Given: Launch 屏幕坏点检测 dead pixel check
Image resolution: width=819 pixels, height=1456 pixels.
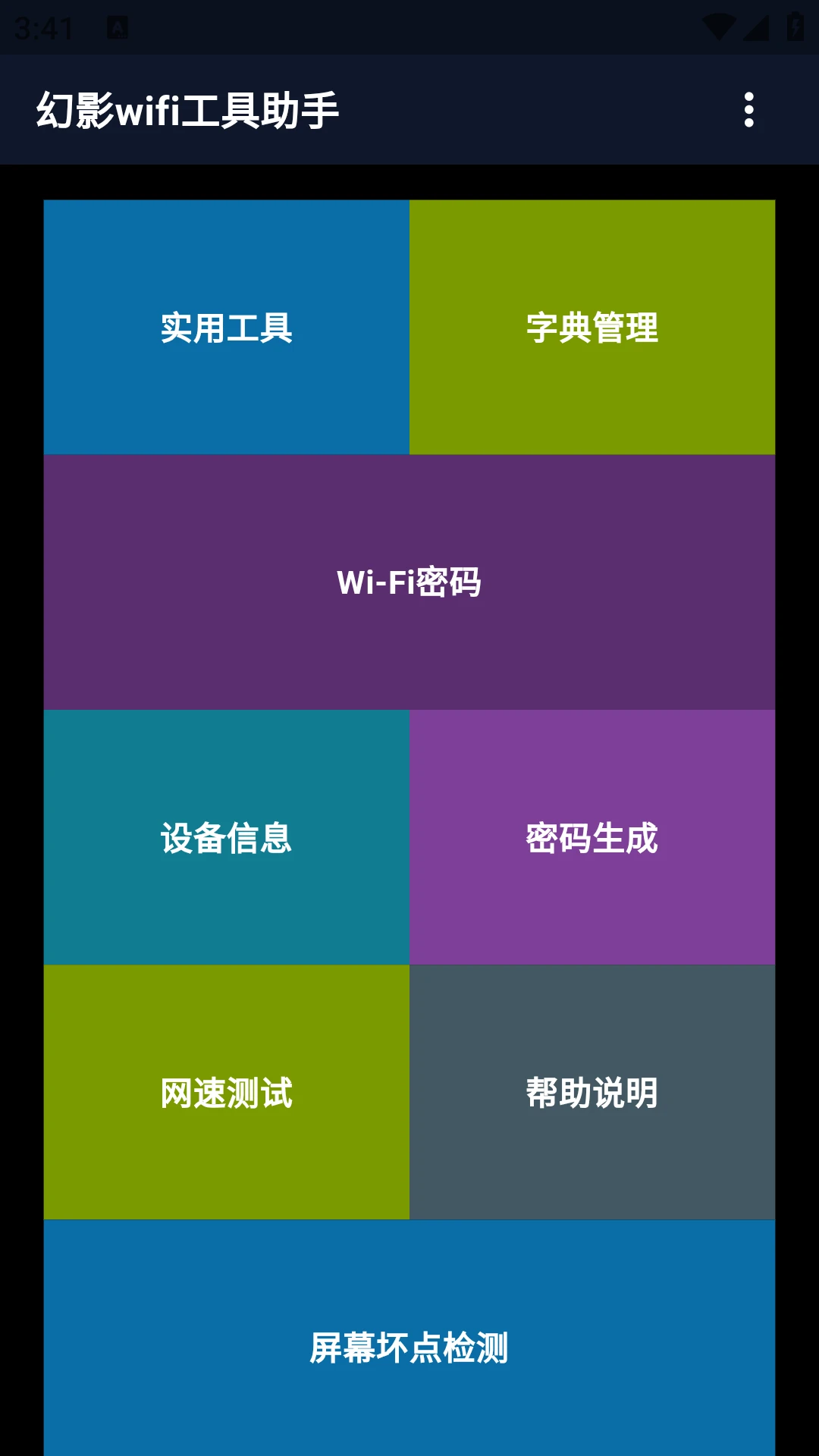Looking at the screenshot, I should pyautogui.click(x=409, y=1338).
